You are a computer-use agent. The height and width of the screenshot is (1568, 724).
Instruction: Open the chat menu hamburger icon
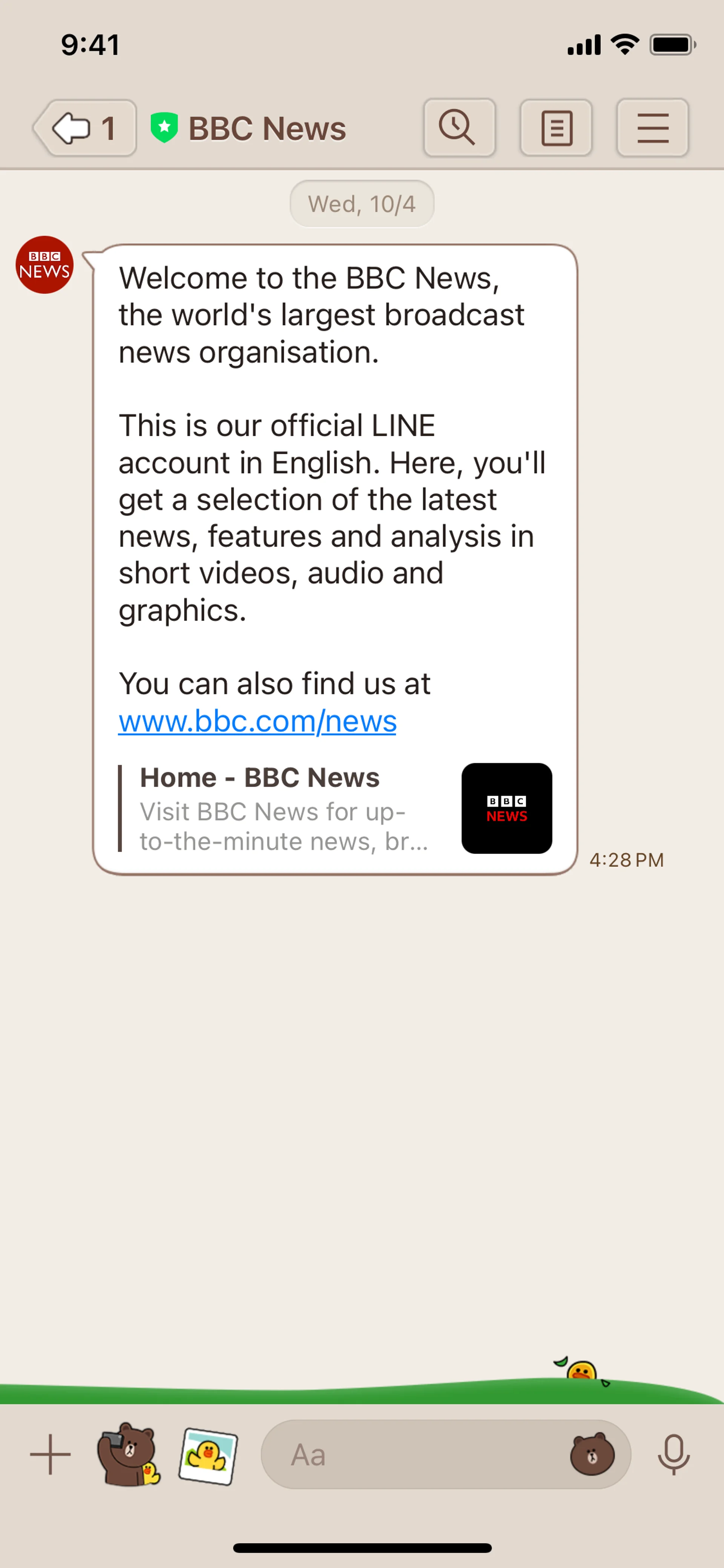pyautogui.click(x=652, y=128)
